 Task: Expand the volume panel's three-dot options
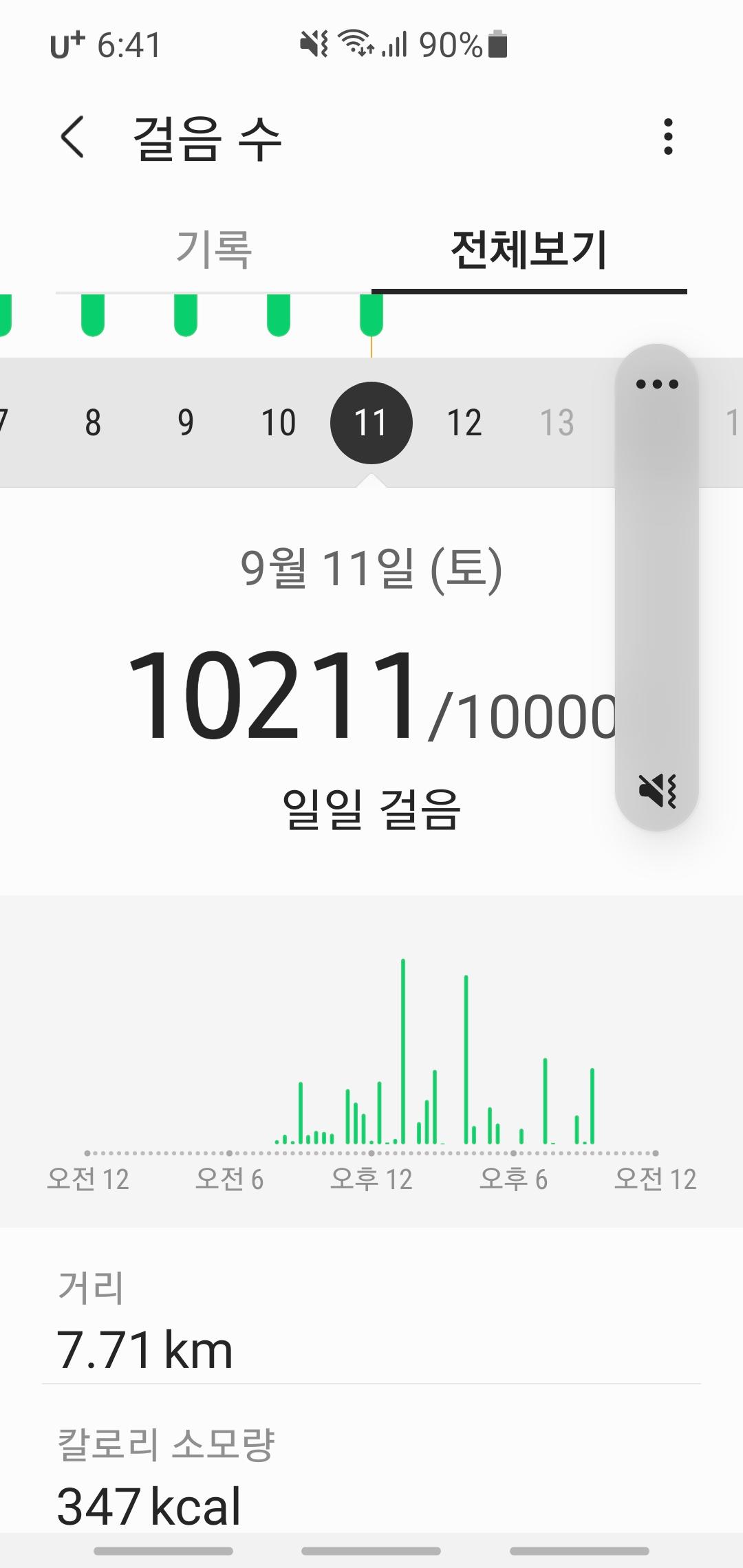click(657, 384)
